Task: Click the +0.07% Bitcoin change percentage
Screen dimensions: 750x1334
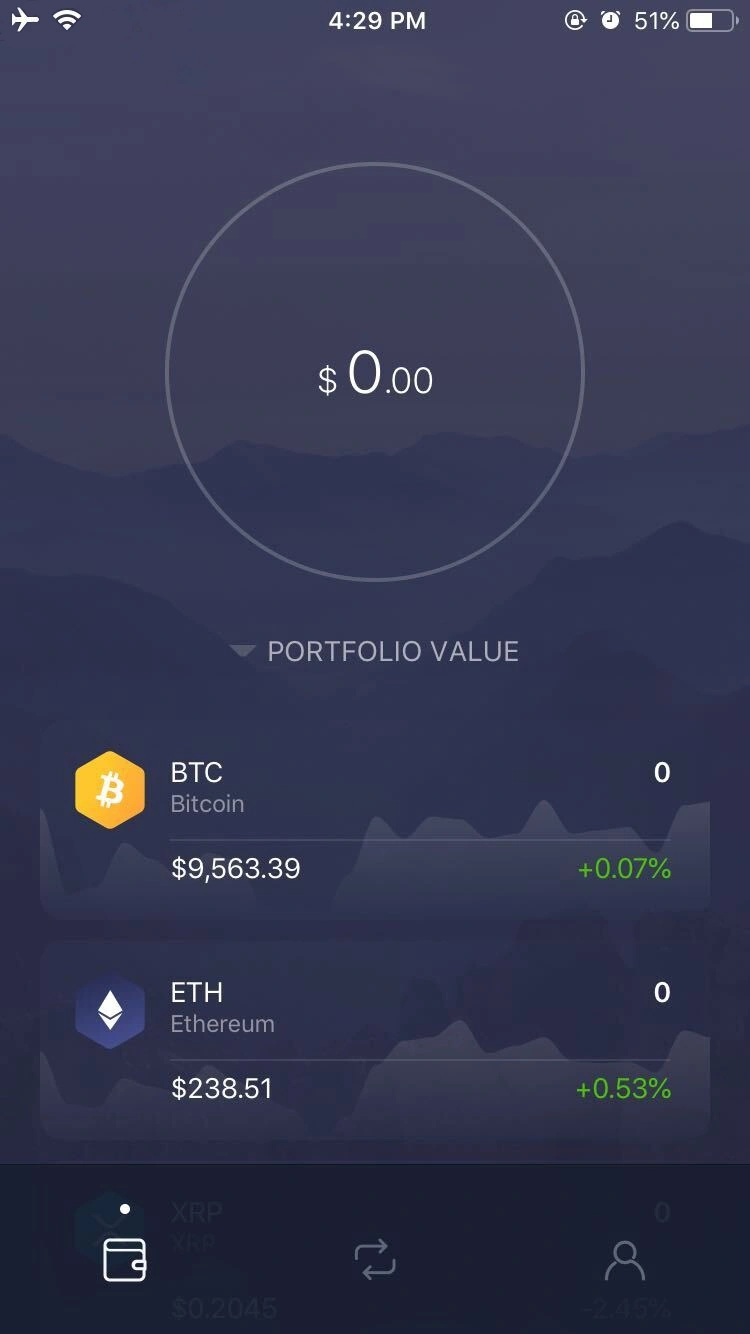Action: [x=625, y=868]
